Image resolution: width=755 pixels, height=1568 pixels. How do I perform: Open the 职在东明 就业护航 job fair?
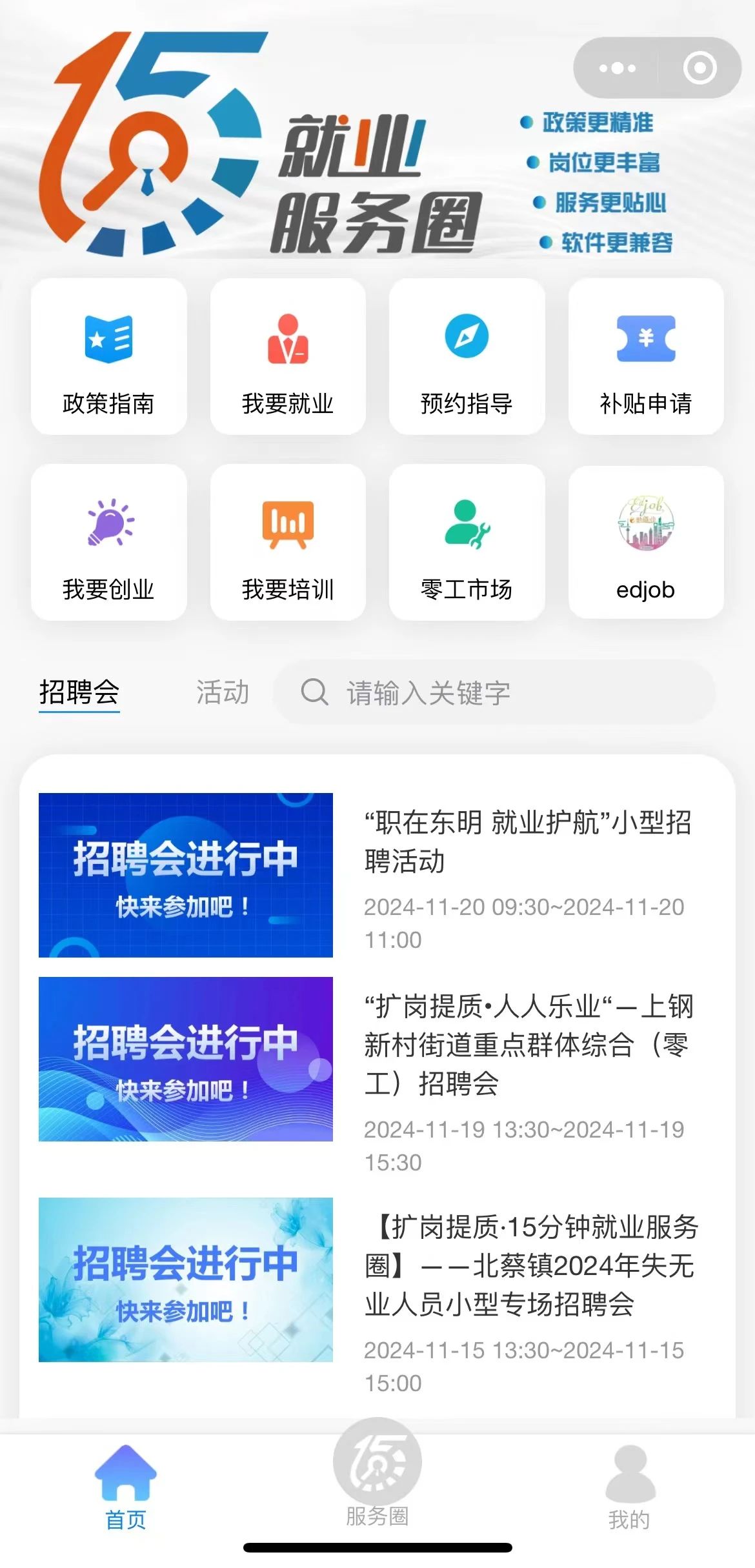pyautogui.click(x=377, y=874)
